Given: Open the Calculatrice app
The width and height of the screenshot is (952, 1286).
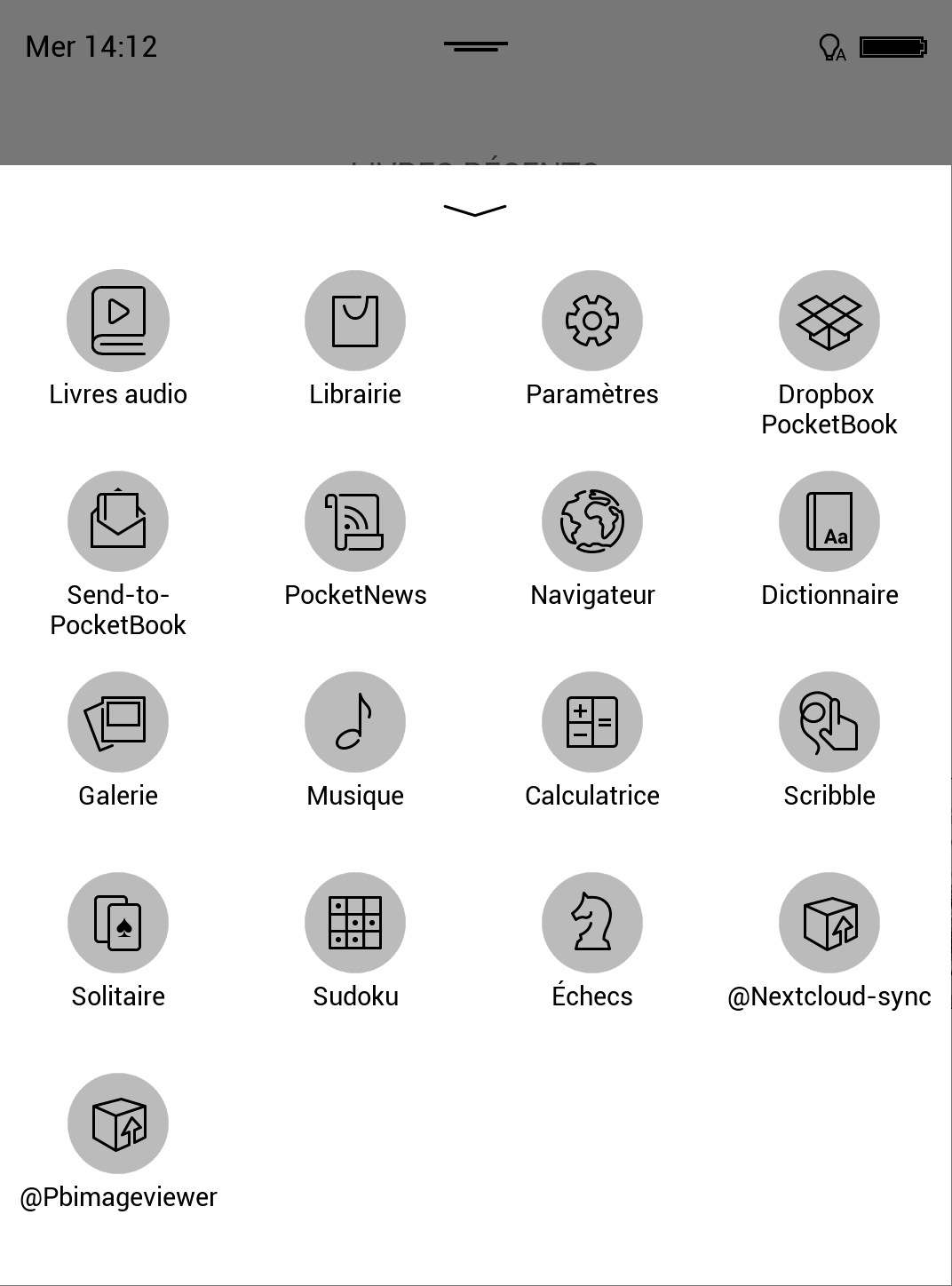Looking at the screenshot, I should [x=592, y=722].
